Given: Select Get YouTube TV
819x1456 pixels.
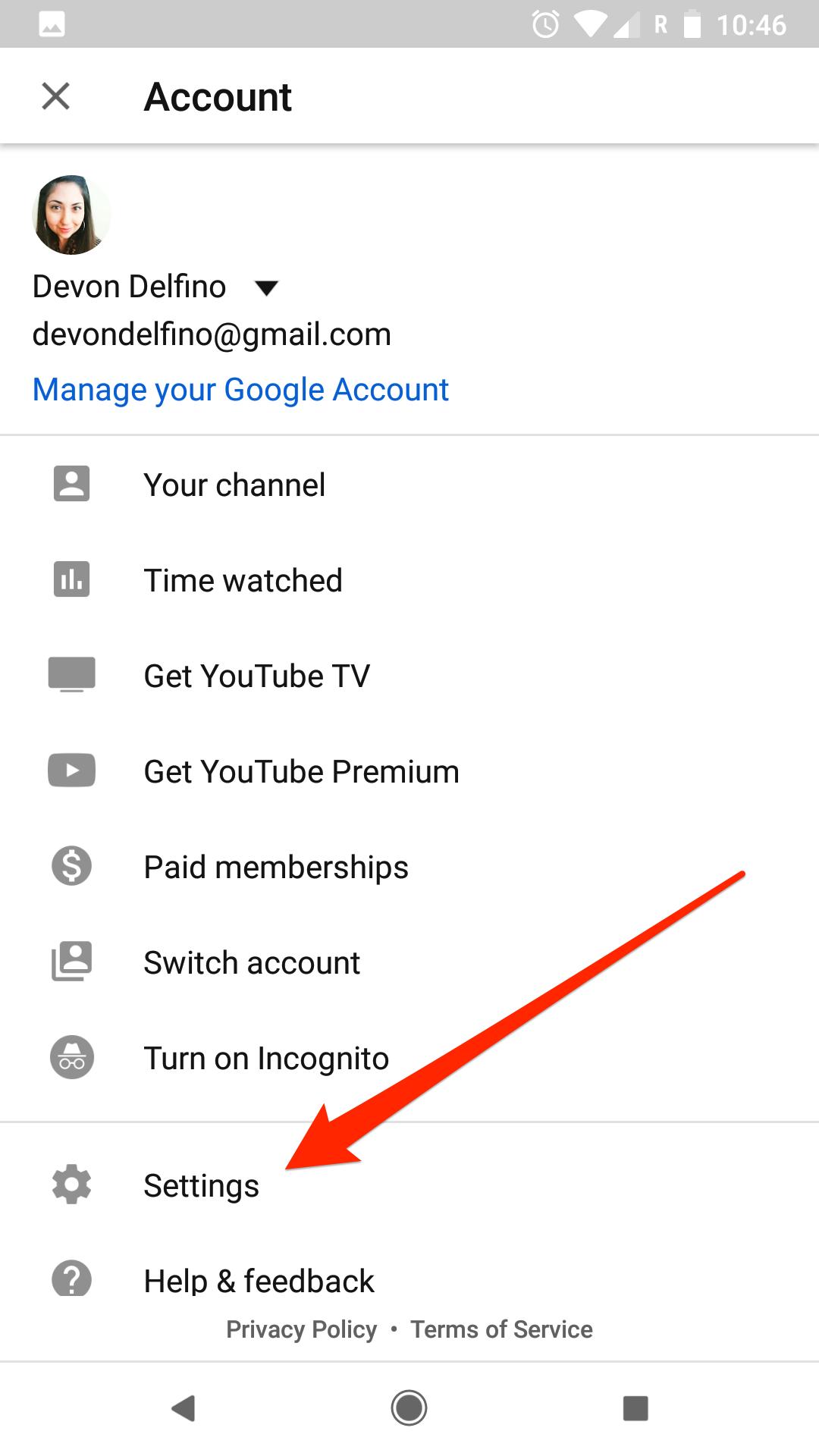Looking at the screenshot, I should coord(409,676).
